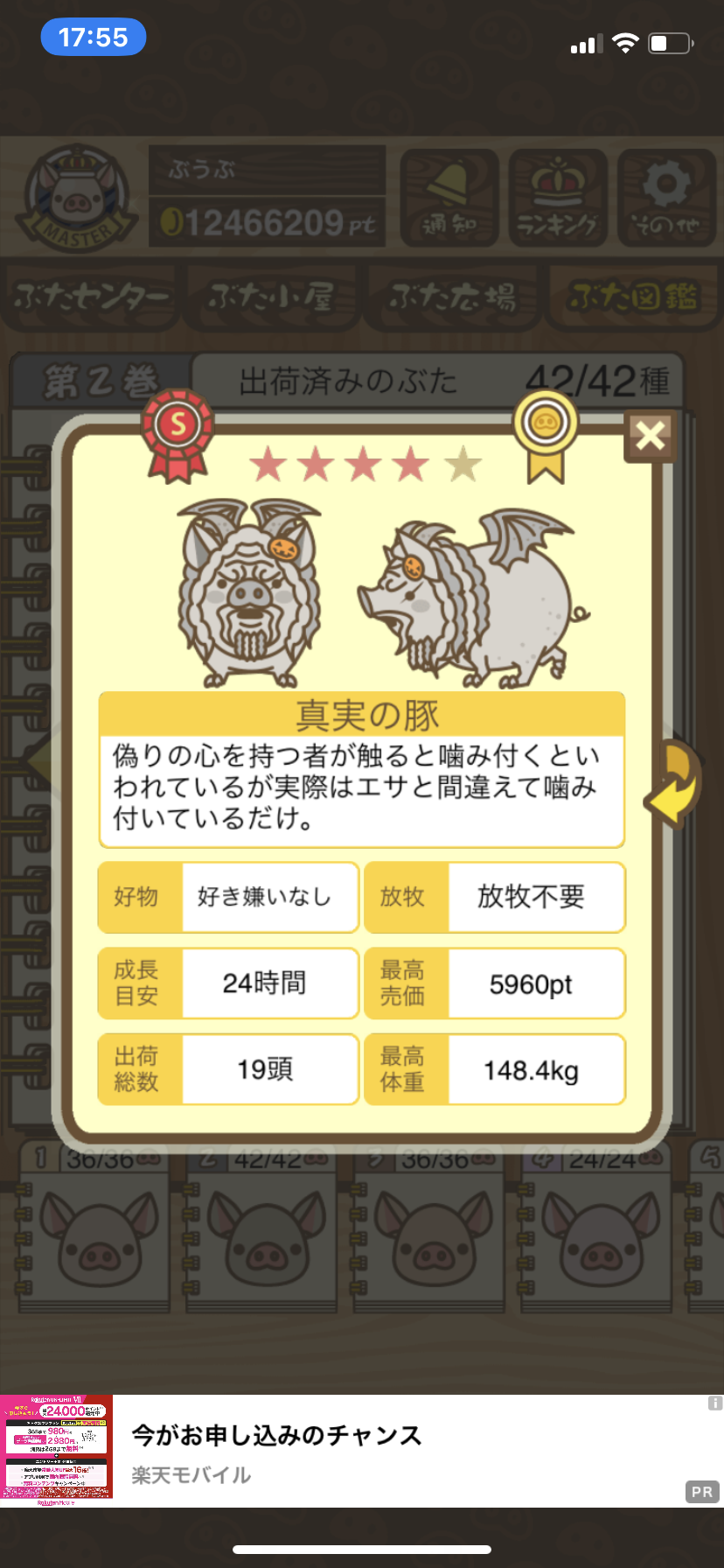Screen dimensions: 724x1568
Task: Open the ランキング rankings
Action: click(558, 198)
